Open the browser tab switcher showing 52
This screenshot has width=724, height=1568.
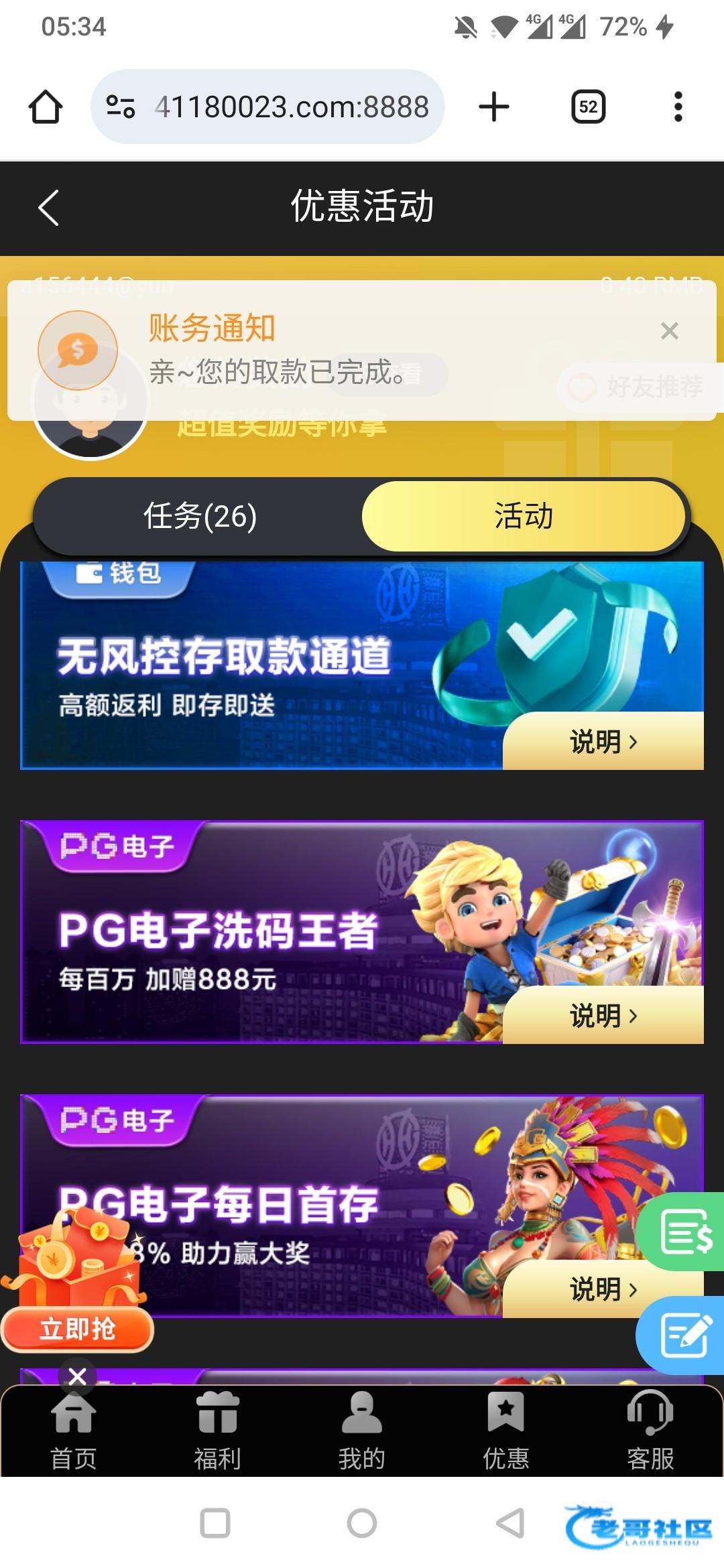click(x=588, y=107)
